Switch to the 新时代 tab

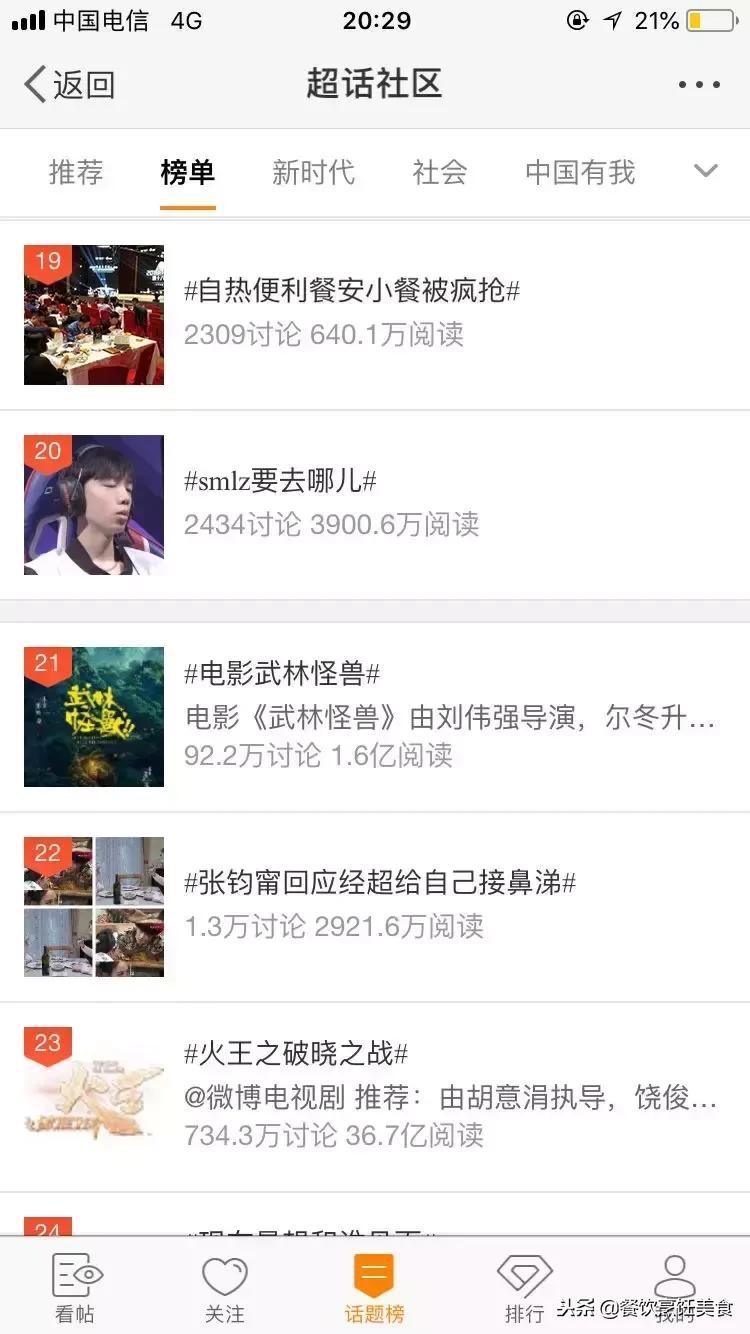[313, 172]
